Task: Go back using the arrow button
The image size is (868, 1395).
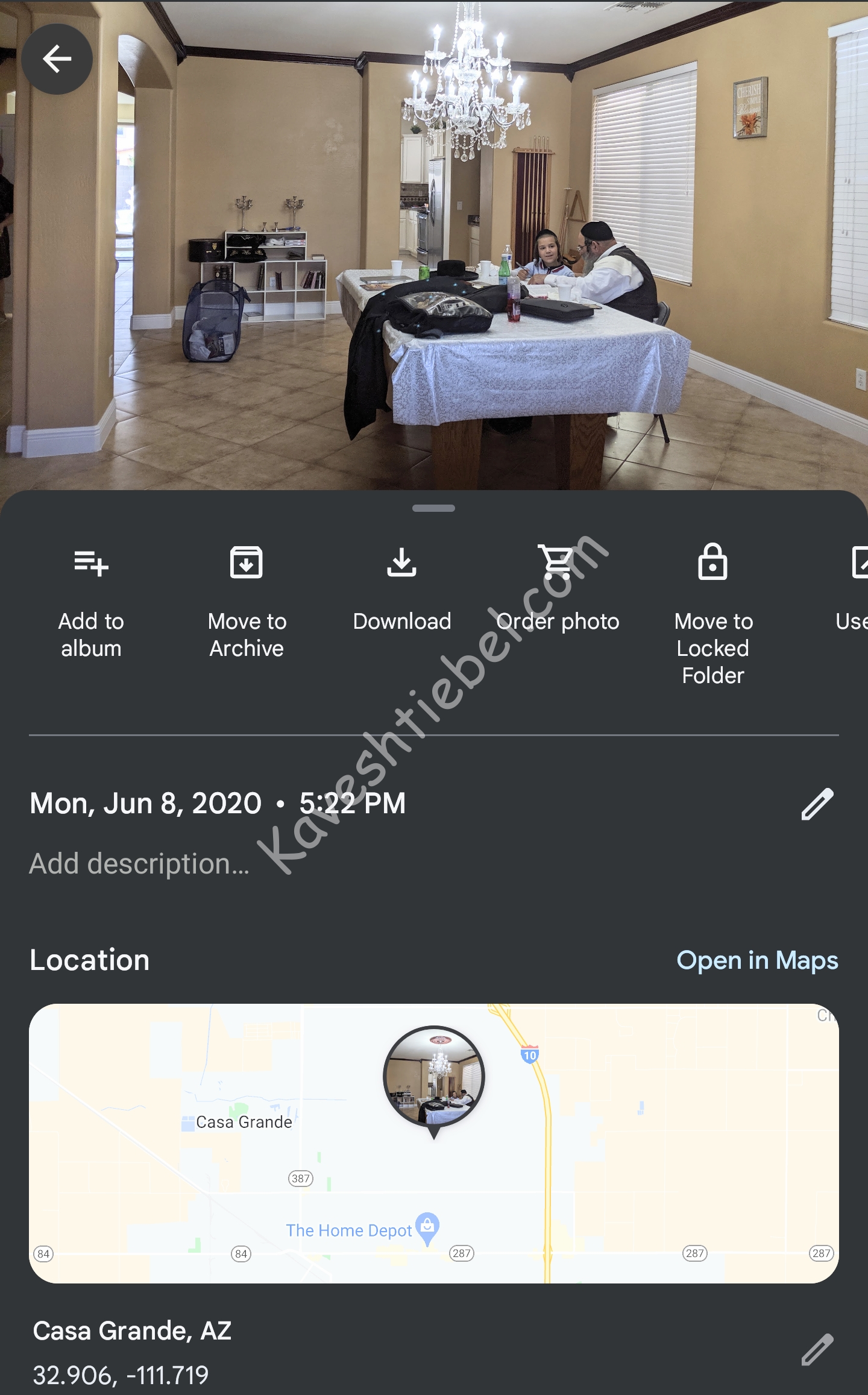Action: pos(57,59)
